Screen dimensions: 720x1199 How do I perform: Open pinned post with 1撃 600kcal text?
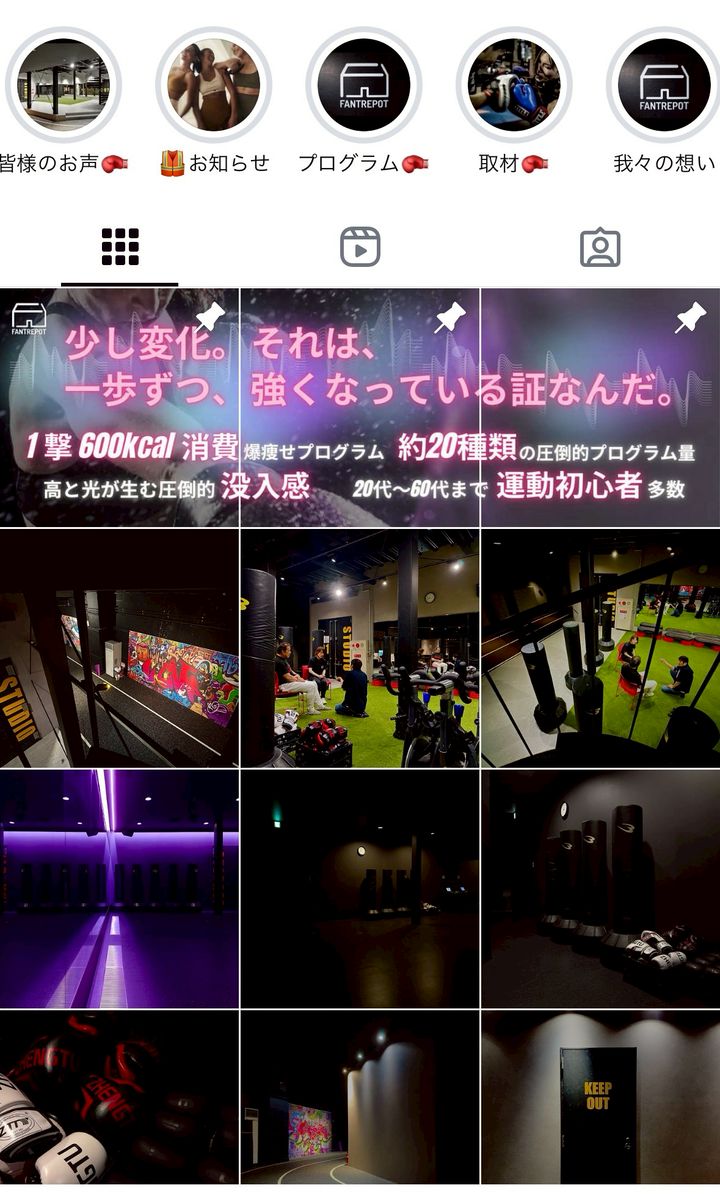tap(119, 407)
